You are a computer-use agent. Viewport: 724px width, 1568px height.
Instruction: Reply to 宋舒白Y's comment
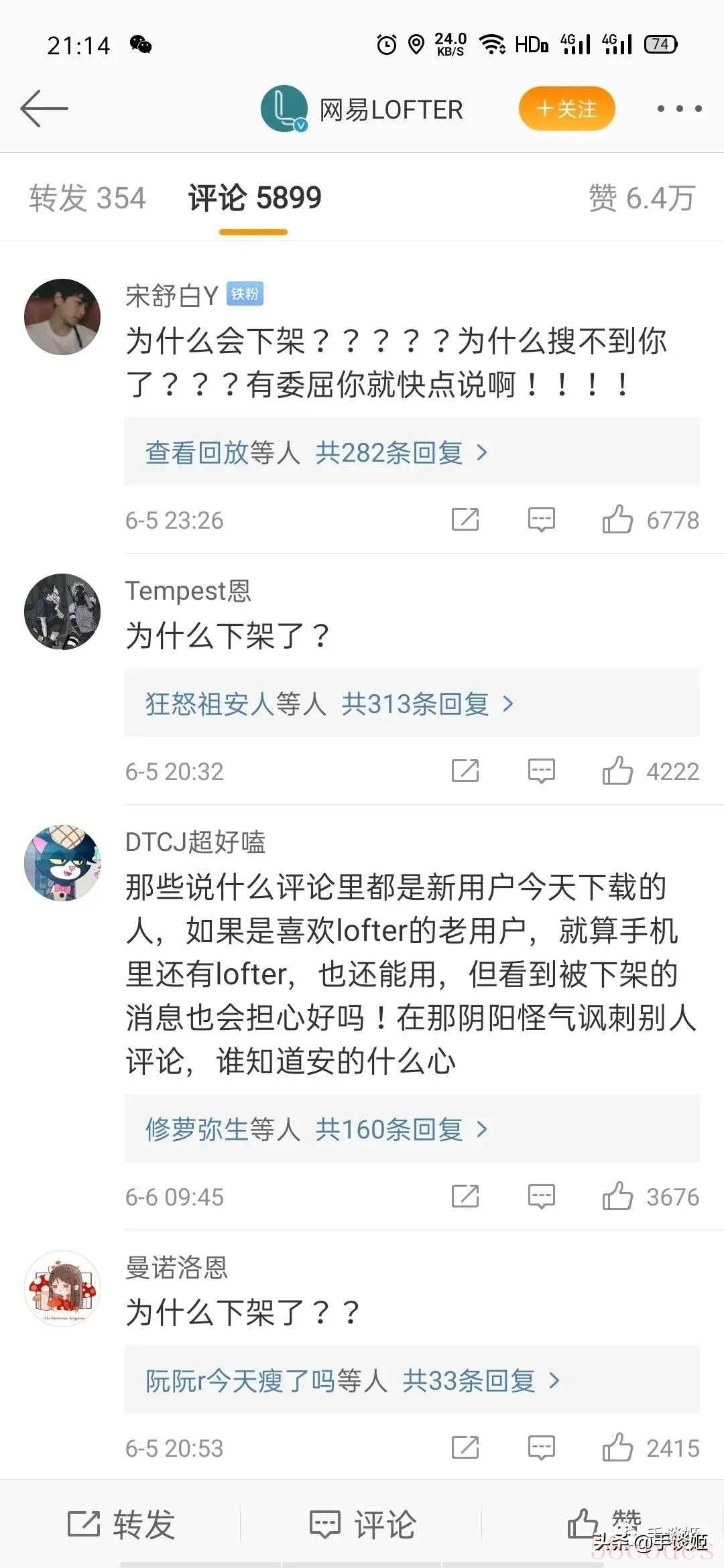(541, 520)
